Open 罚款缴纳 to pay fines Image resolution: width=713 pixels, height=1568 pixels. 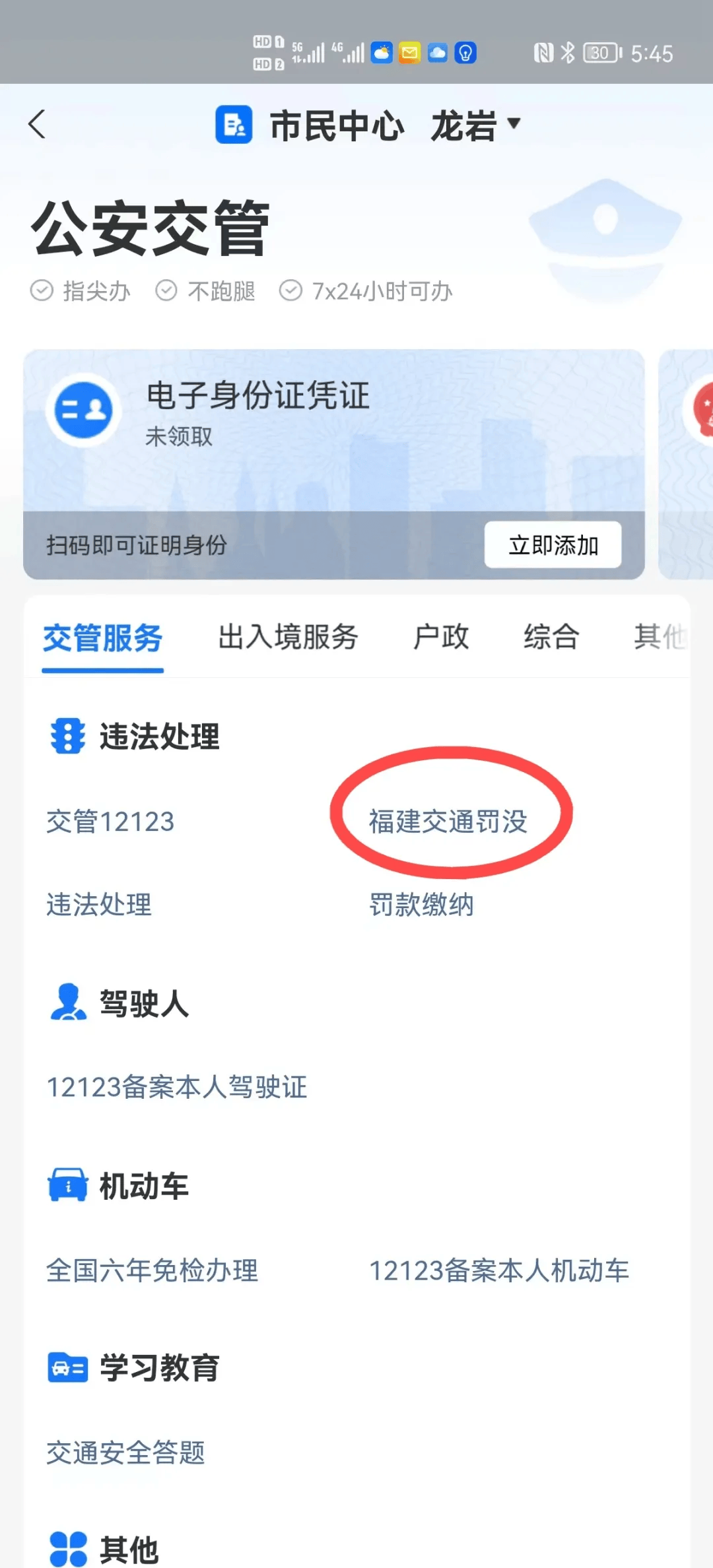[x=421, y=905]
